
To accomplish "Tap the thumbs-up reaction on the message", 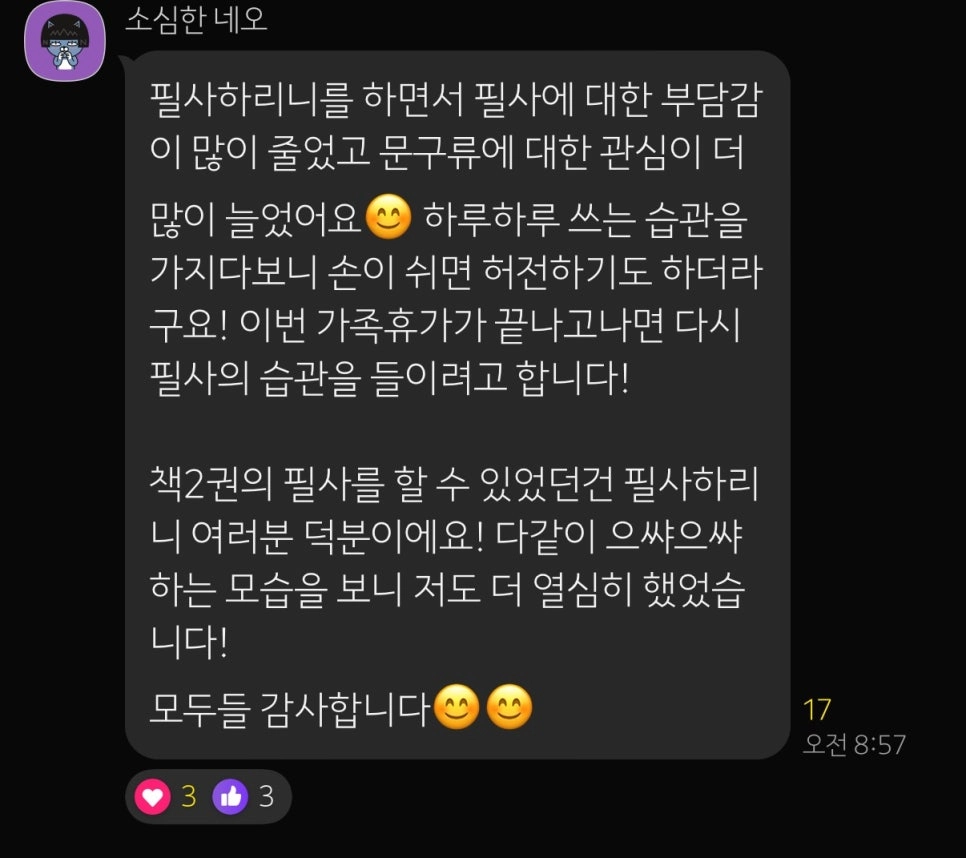I will [230, 797].
